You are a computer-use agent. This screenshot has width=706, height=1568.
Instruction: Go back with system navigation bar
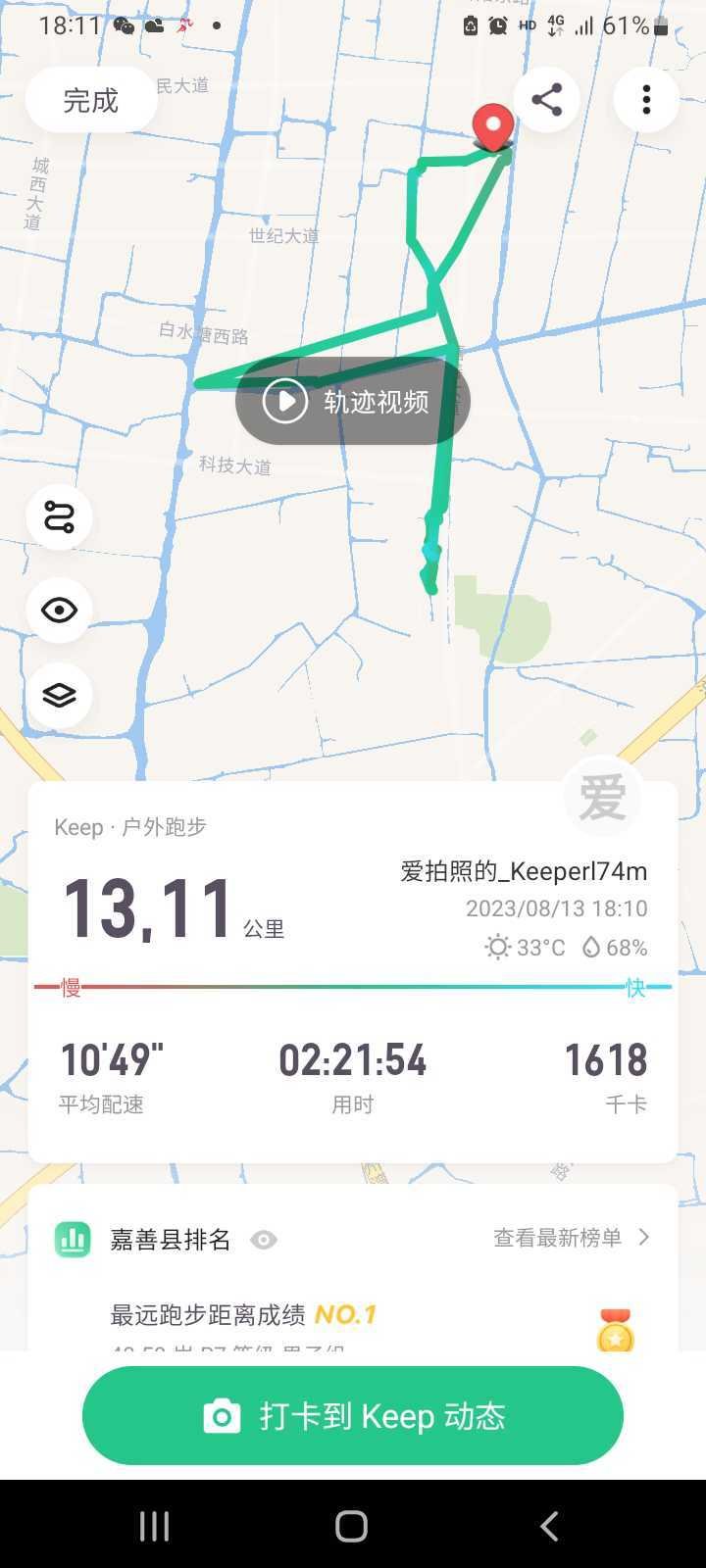550,1526
